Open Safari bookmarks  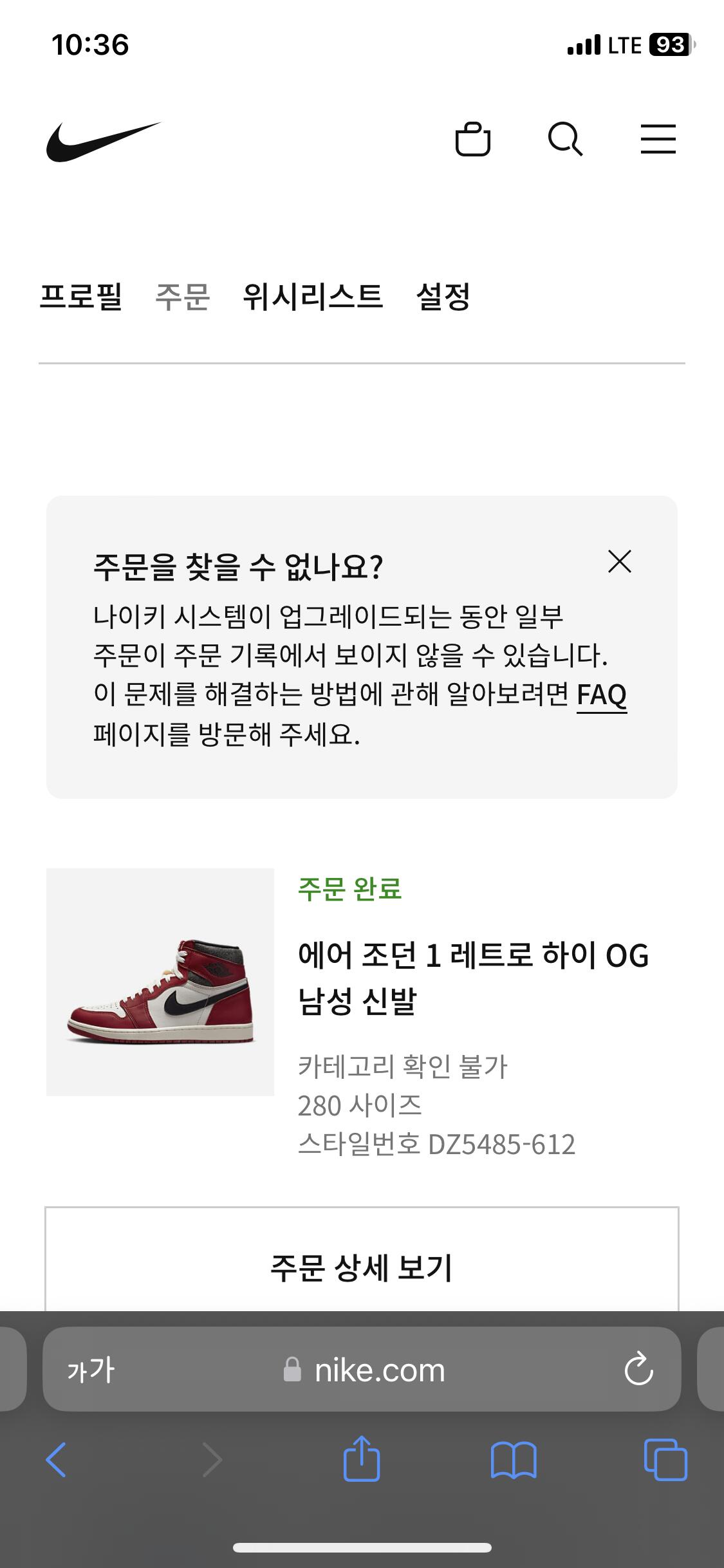pyautogui.click(x=514, y=1459)
